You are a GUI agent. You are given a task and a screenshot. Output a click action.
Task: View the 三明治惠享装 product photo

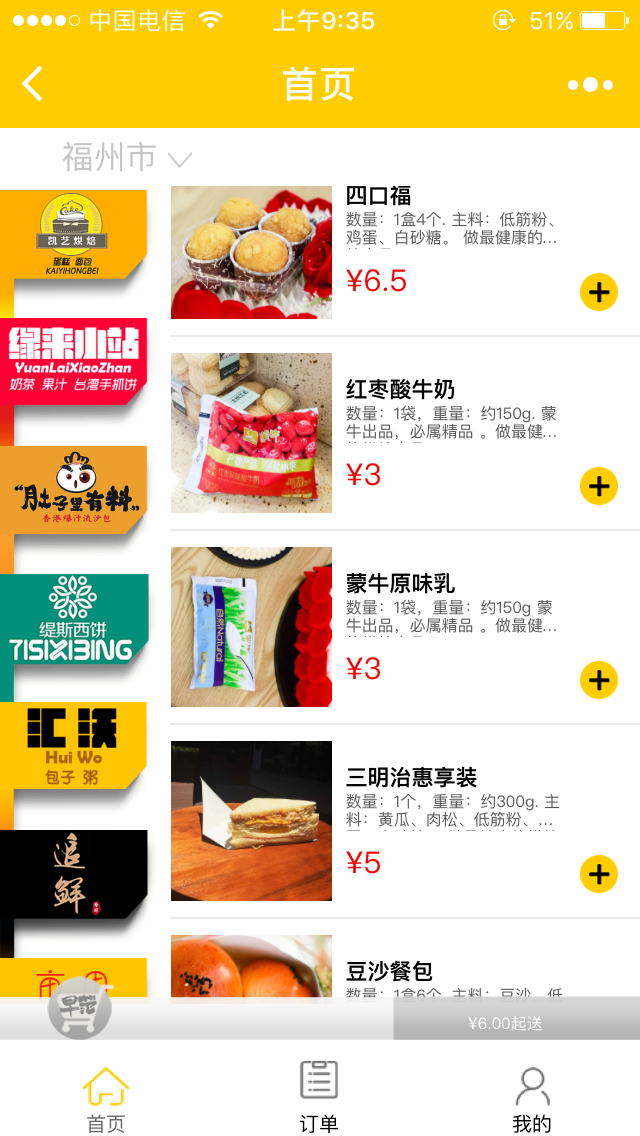tap(251, 821)
